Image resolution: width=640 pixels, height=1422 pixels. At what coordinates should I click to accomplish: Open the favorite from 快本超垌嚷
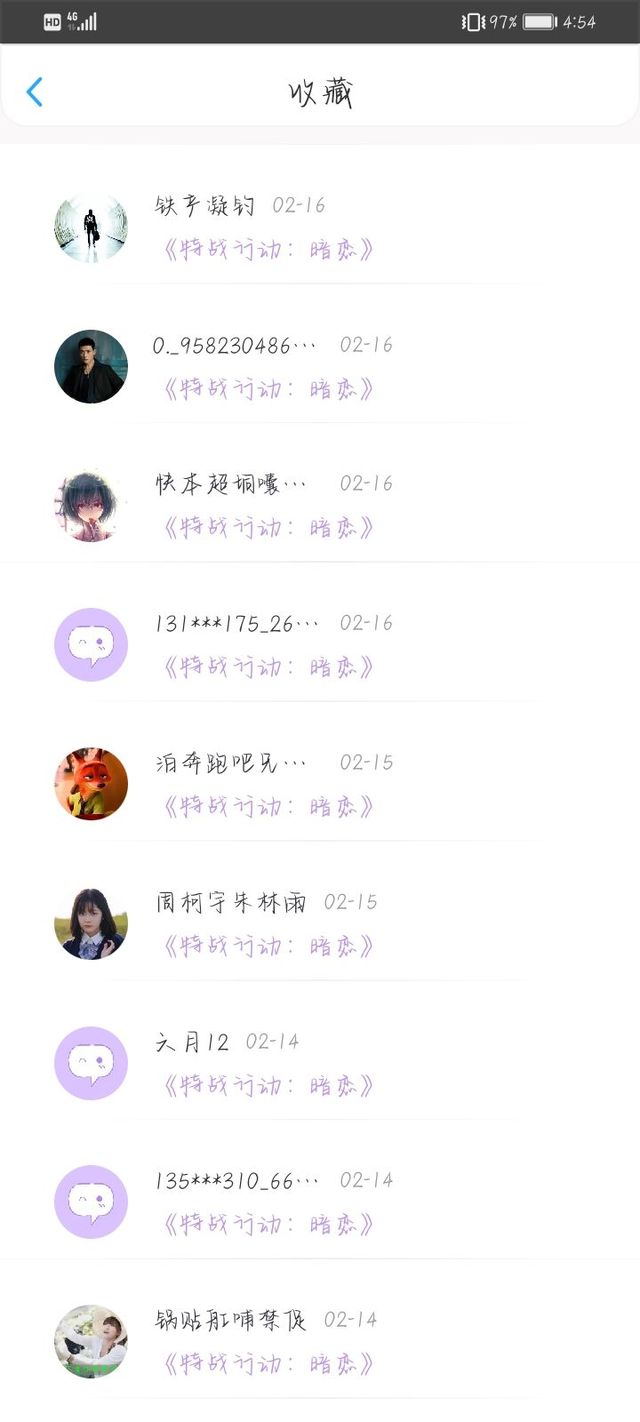coord(320,506)
